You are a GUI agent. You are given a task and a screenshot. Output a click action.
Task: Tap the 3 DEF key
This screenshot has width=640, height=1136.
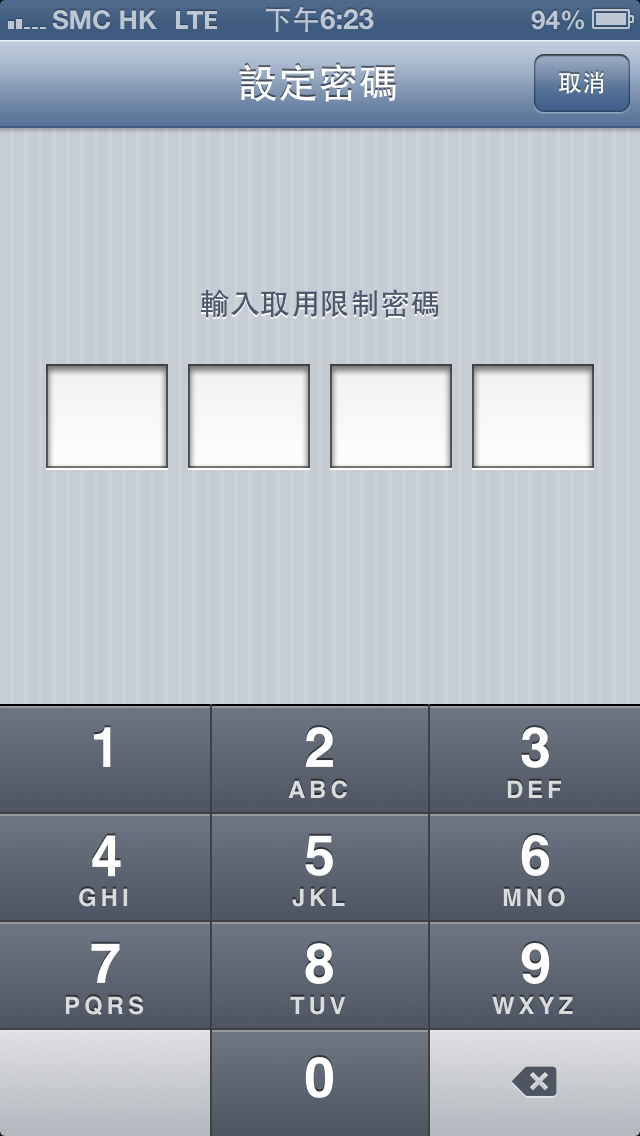click(535, 759)
